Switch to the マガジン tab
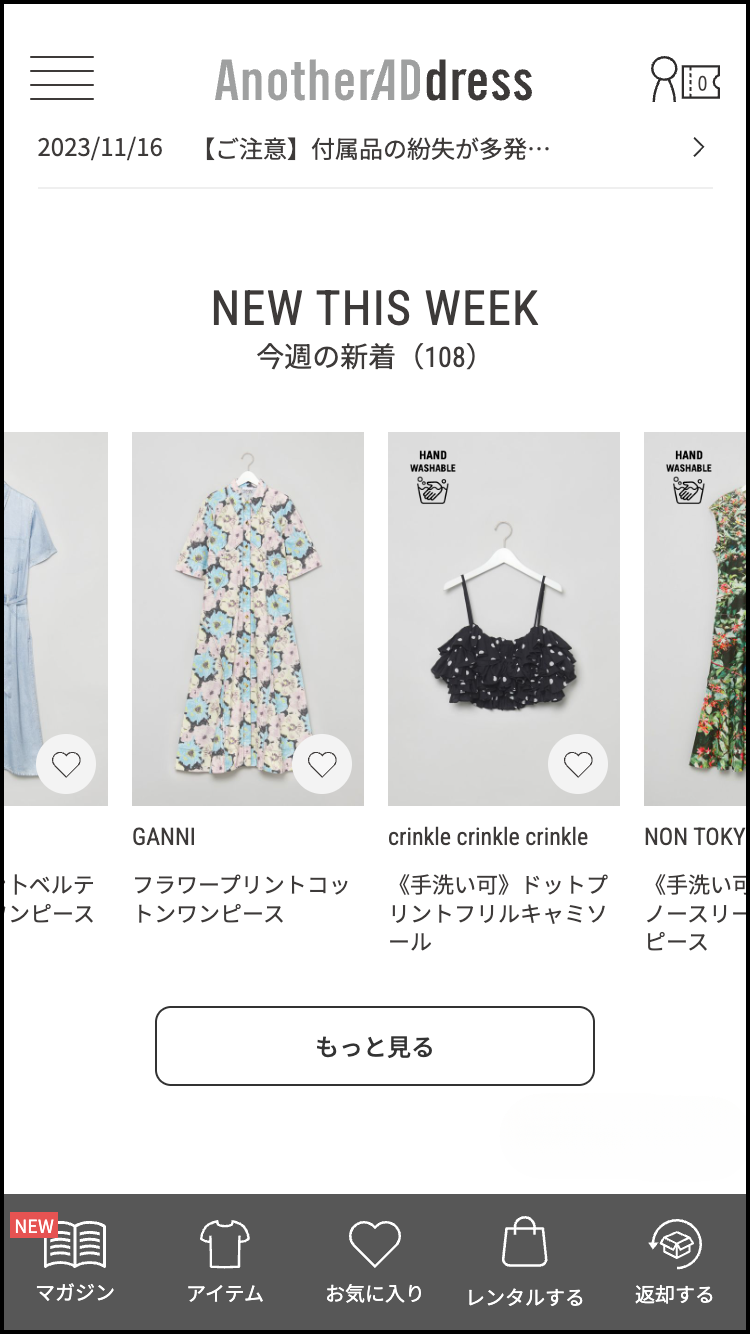The image size is (750, 1334). tap(75, 1262)
